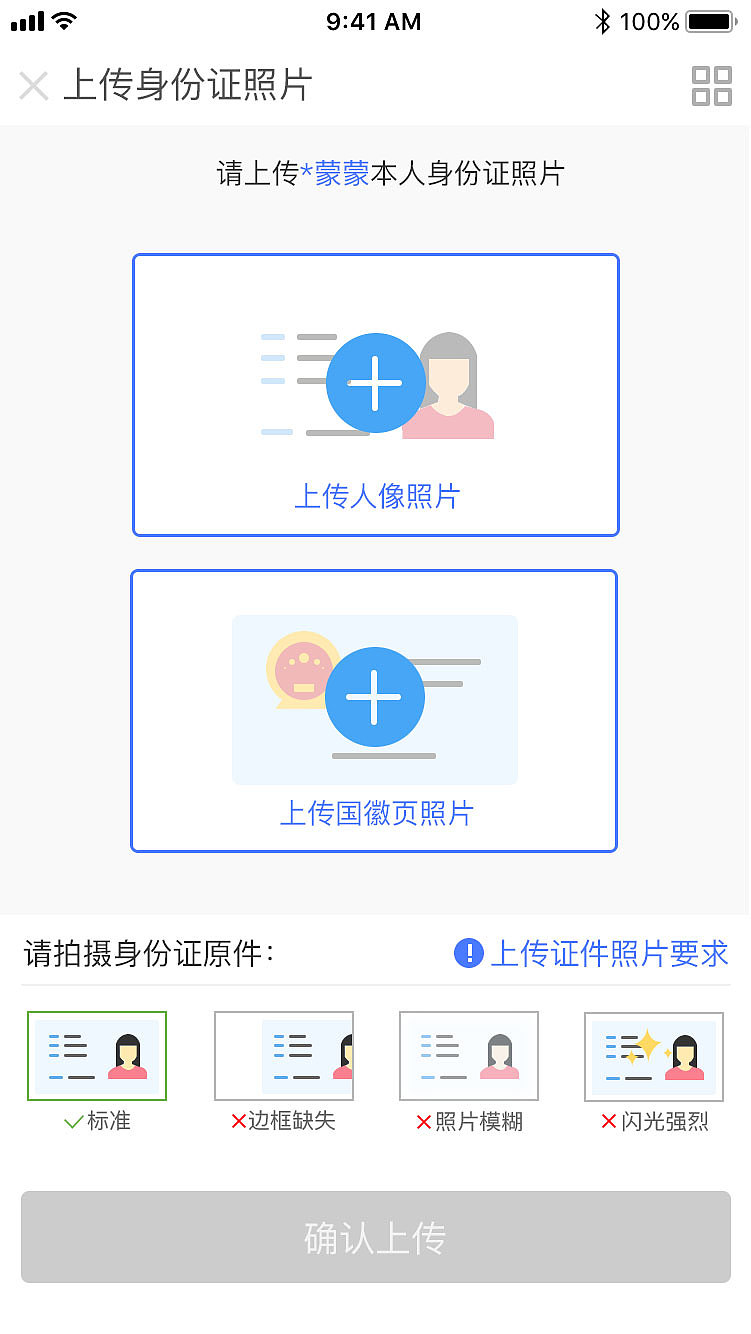Tap the plus icon for national emblem page

375,699
